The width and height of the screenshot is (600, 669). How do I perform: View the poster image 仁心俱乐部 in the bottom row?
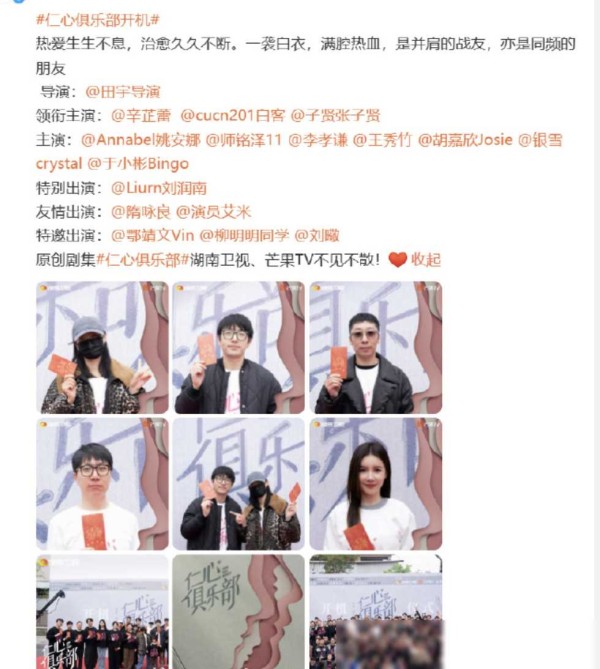click(x=238, y=610)
